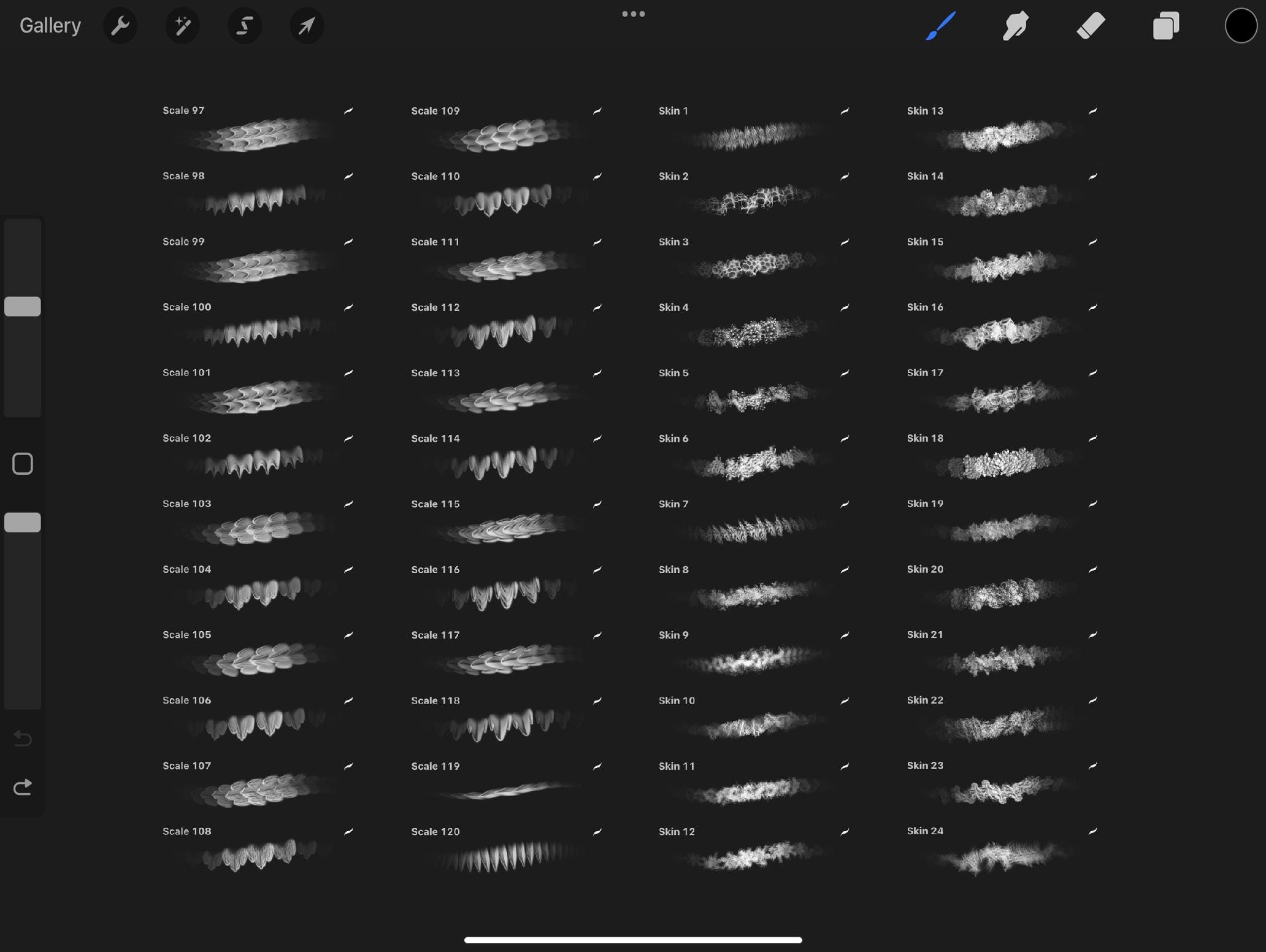Open the Layers panel
The width and height of the screenshot is (1266, 952).
(1166, 26)
